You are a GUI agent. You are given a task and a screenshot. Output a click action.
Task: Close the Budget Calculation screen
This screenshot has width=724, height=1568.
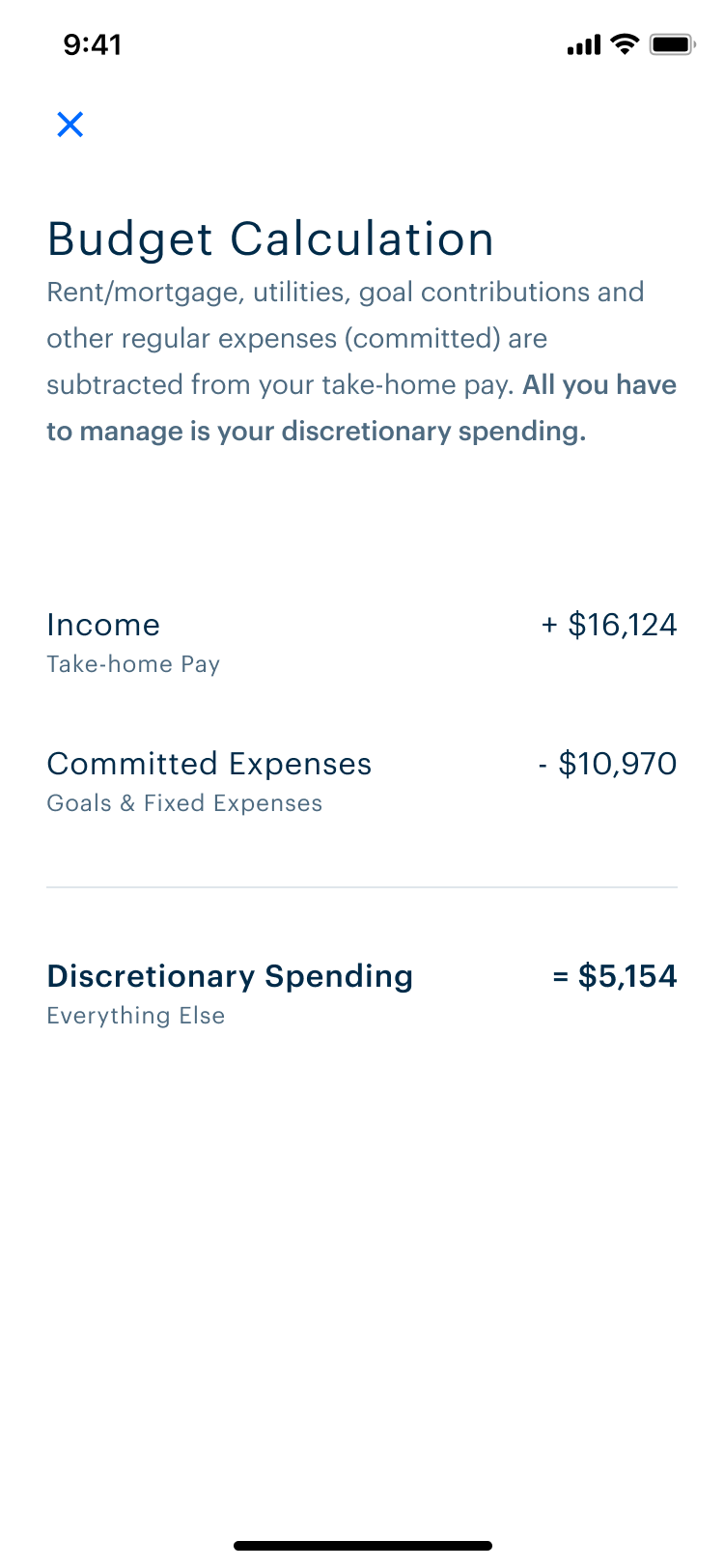coord(70,125)
